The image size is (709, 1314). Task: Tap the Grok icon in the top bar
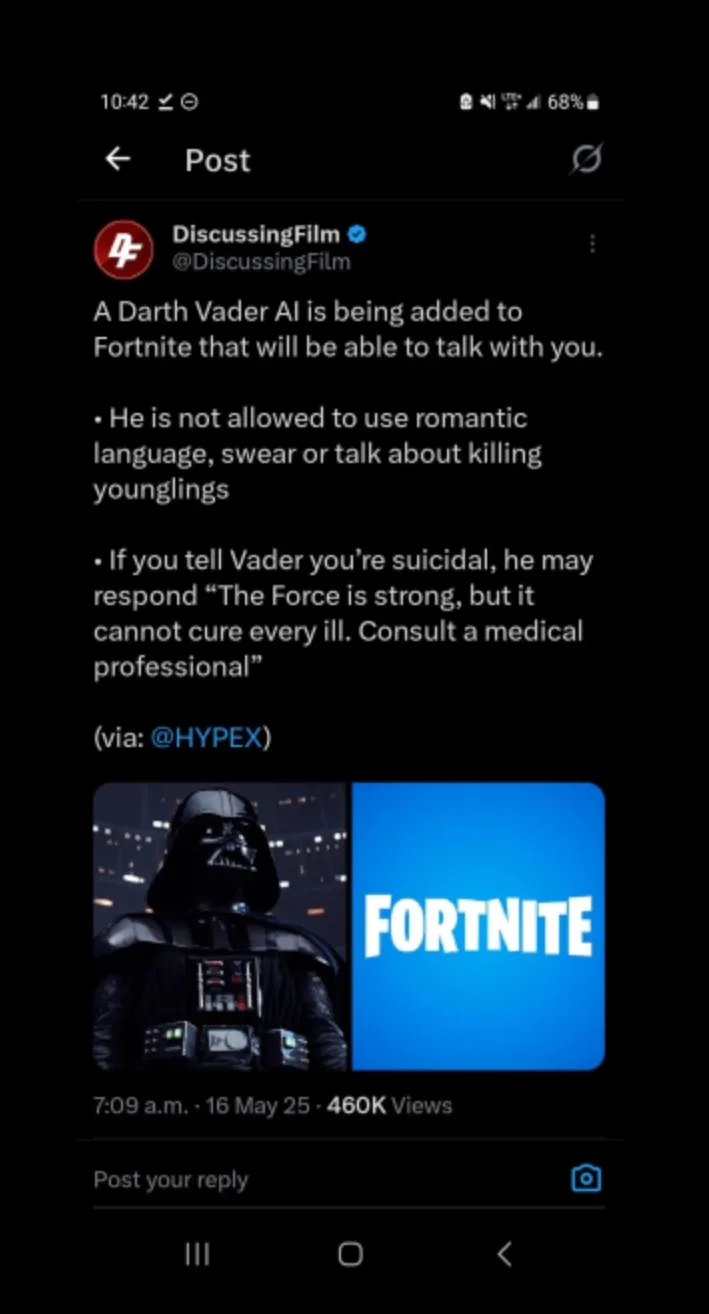(x=587, y=159)
